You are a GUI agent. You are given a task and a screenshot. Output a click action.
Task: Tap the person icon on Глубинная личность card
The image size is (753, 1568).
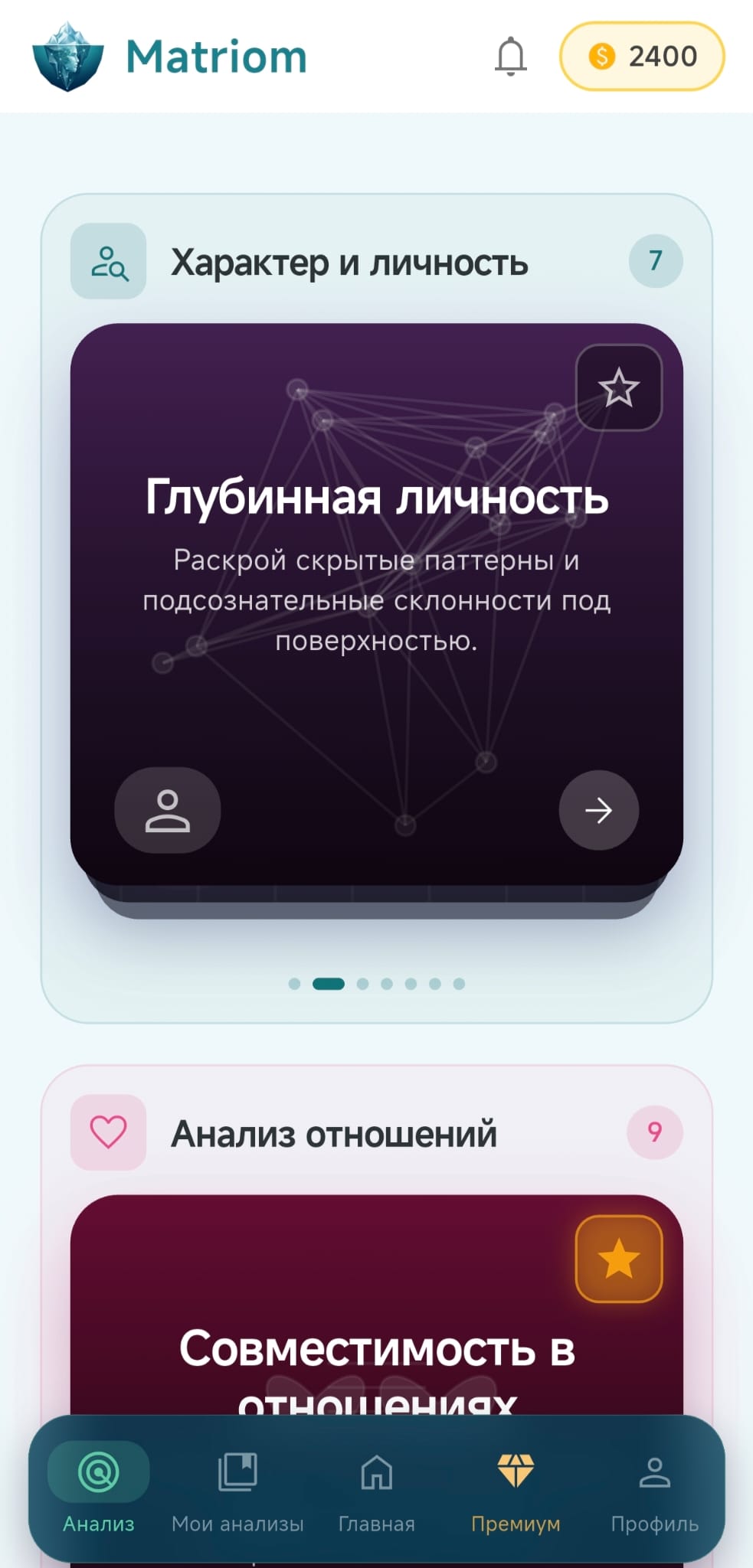click(168, 810)
